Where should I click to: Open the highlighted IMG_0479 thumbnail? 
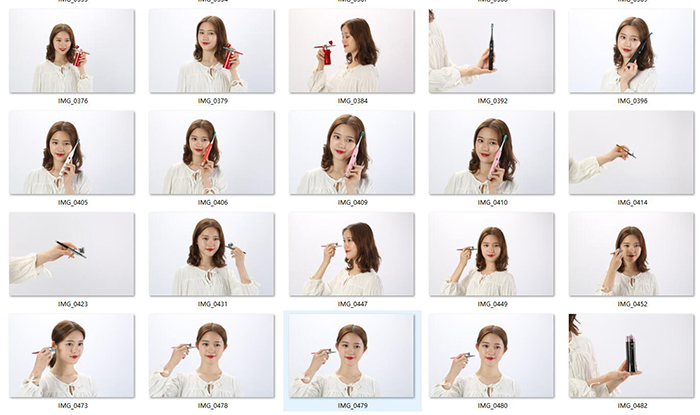coord(351,355)
